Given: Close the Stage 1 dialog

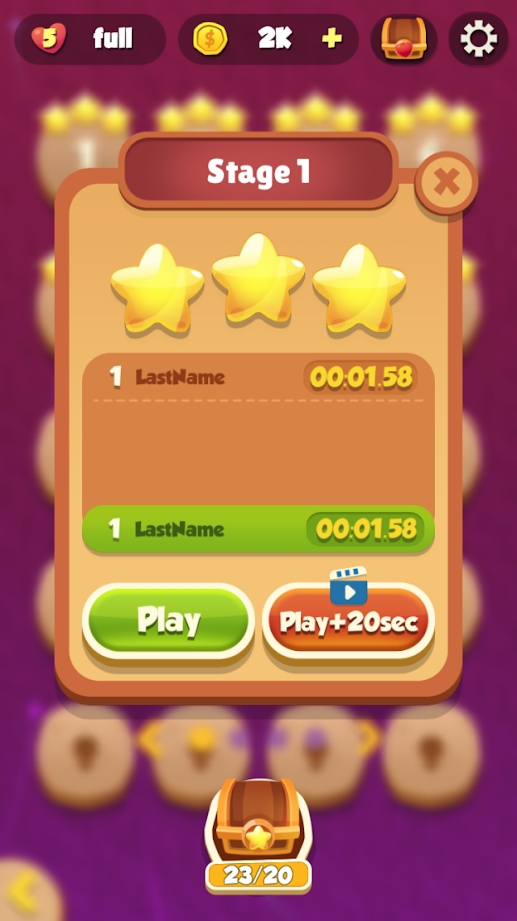Looking at the screenshot, I should 446,183.
